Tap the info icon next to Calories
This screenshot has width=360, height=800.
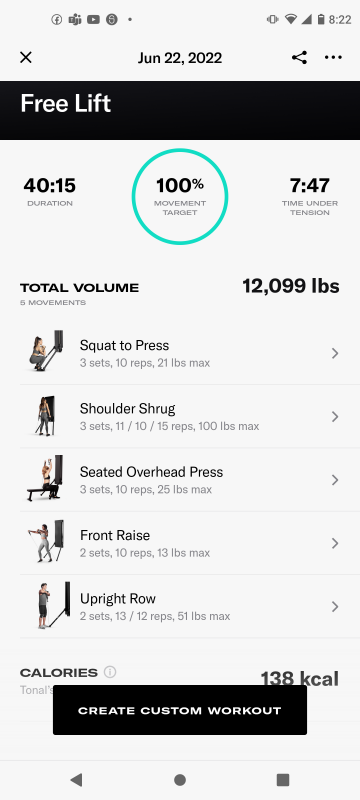(x=110, y=672)
